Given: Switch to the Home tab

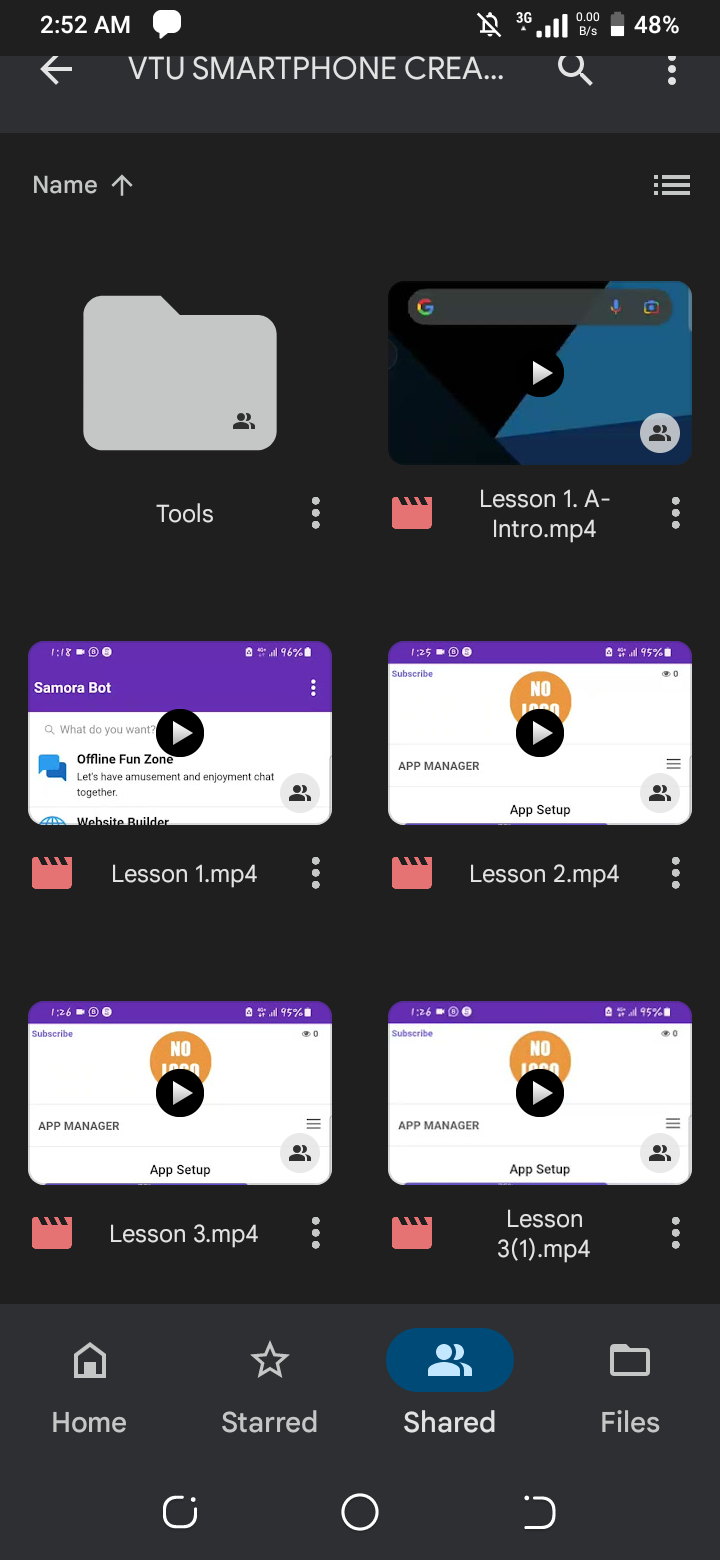Looking at the screenshot, I should [89, 1385].
